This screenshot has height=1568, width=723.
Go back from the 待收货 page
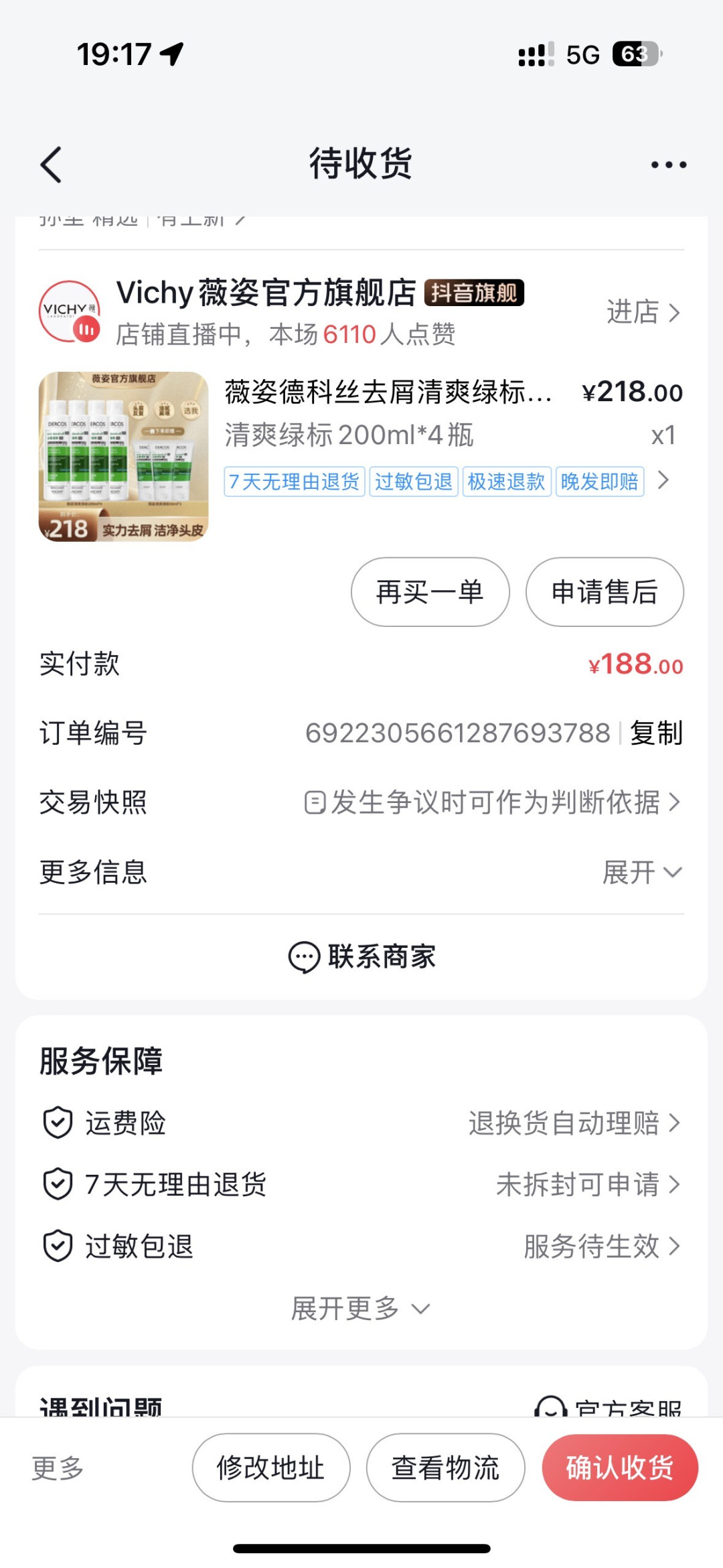click(x=52, y=165)
